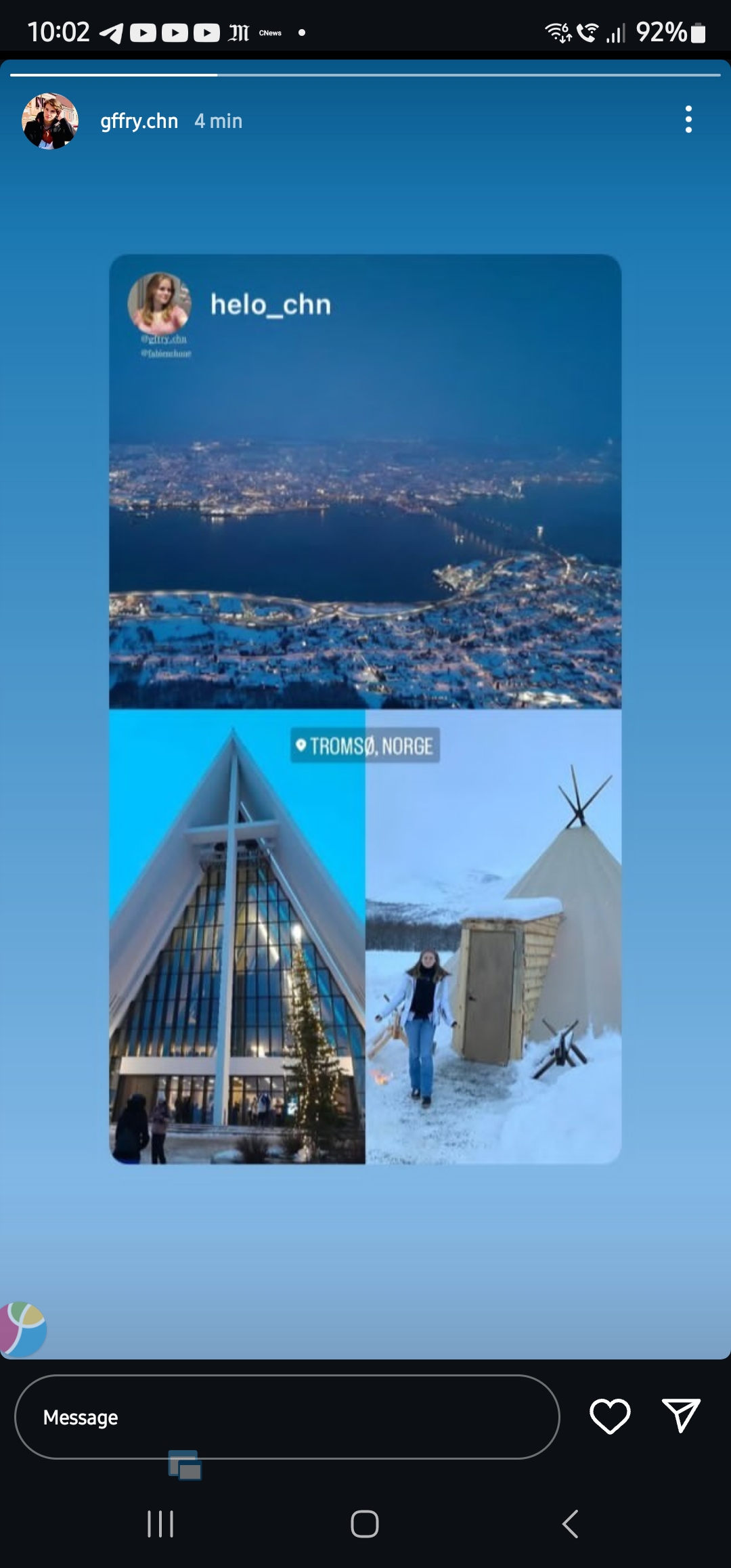This screenshot has height=1568, width=731.
Task: Go to the home screen
Action: [x=365, y=1524]
